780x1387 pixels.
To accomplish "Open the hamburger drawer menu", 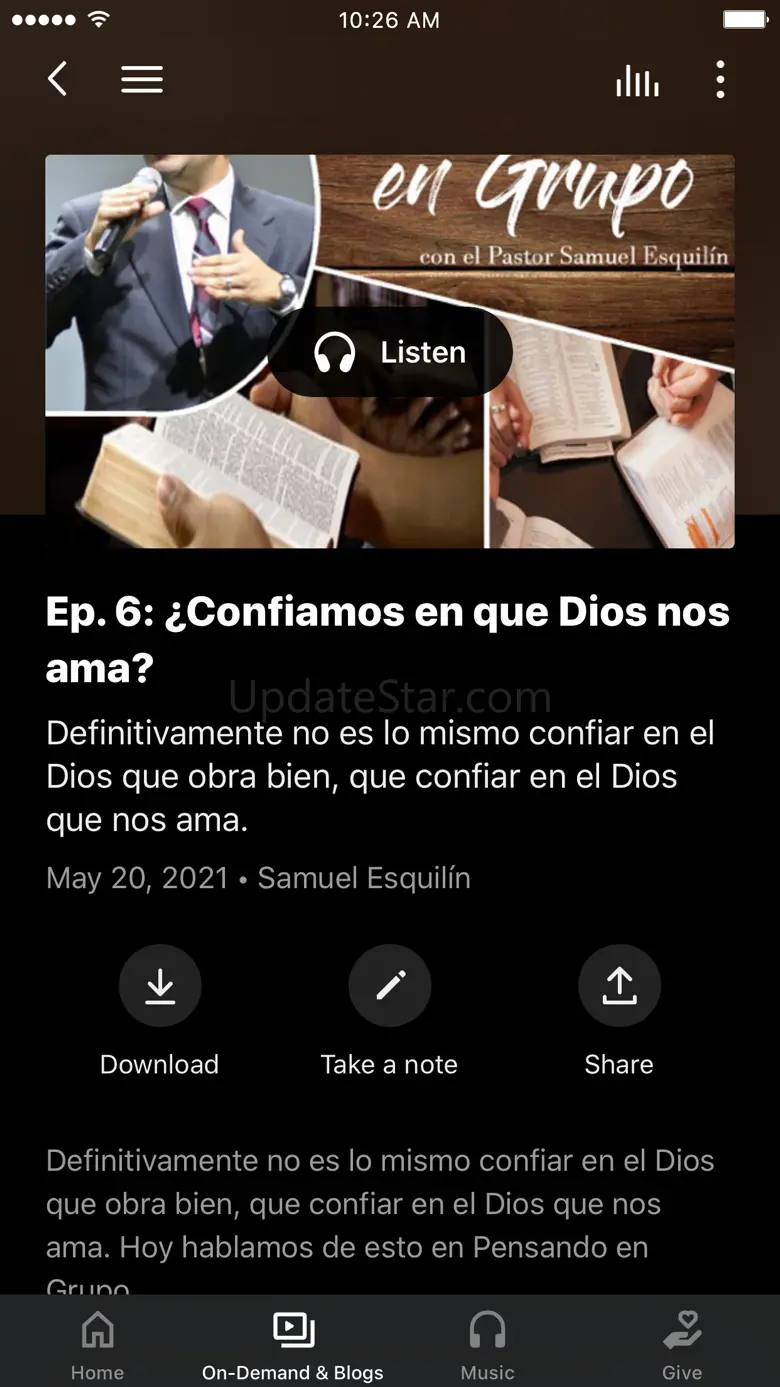I will click(x=142, y=80).
